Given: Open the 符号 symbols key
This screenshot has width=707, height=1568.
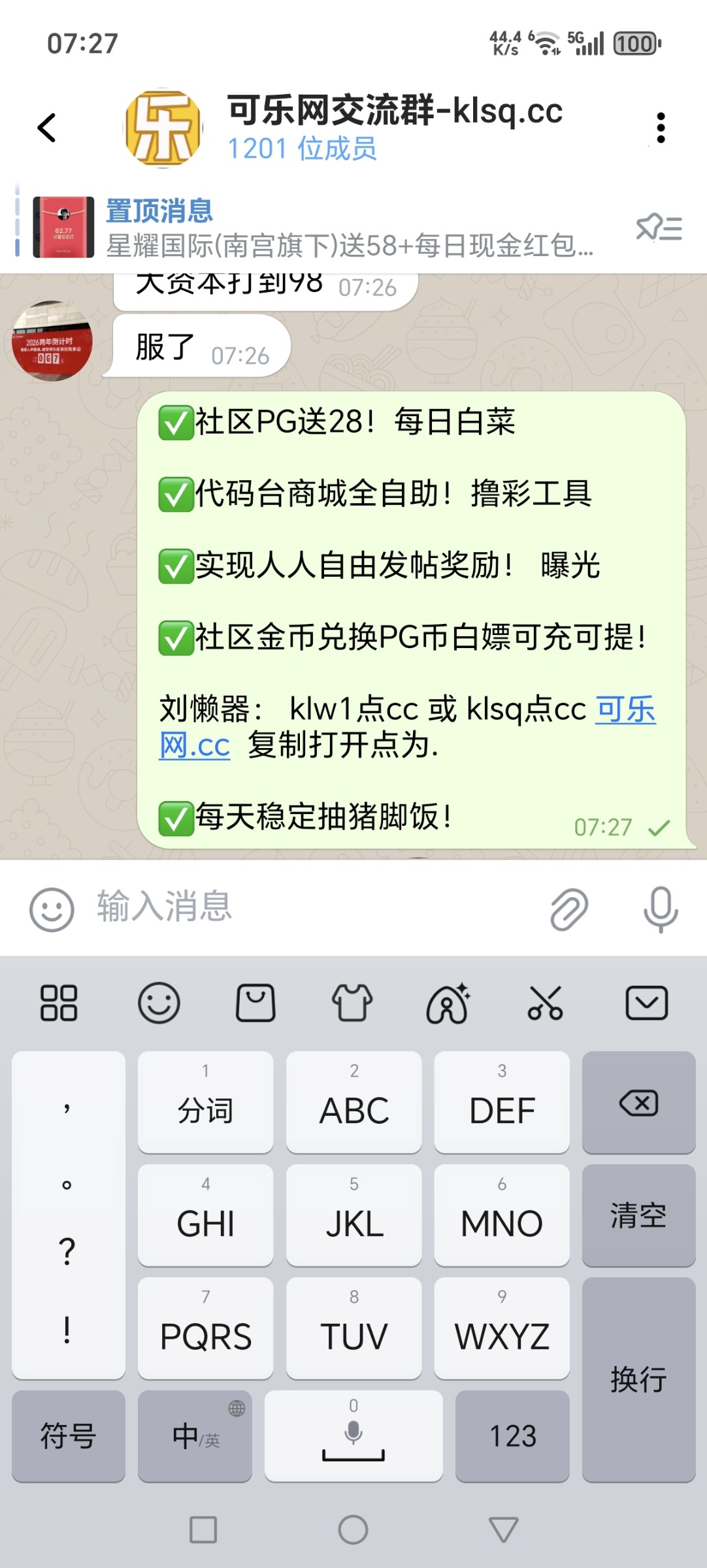Looking at the screenshot, I should 68,1436.
